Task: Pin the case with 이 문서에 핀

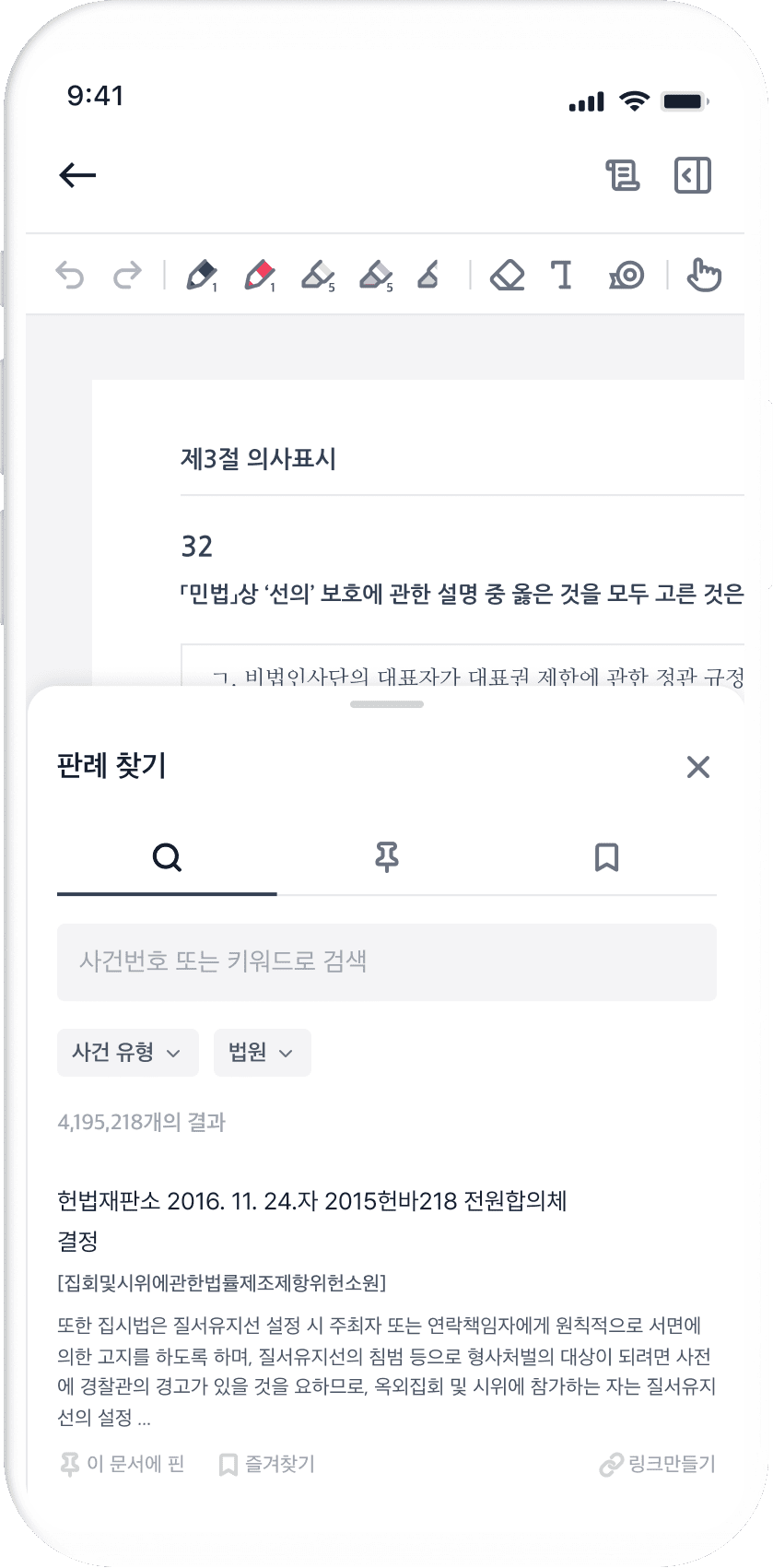Action: 123,1464
